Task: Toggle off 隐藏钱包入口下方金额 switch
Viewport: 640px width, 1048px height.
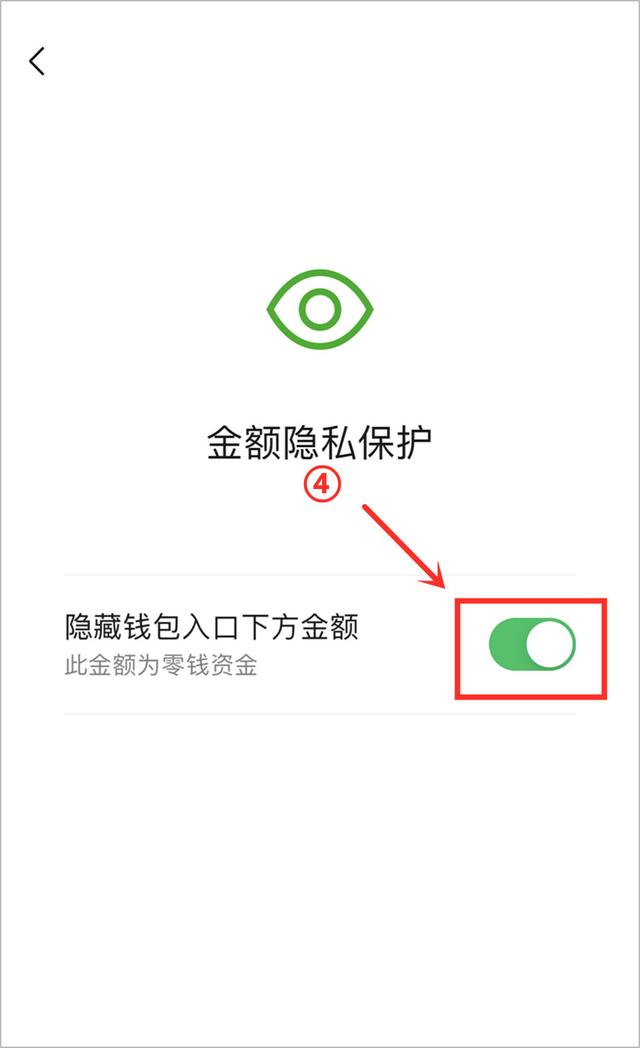Action: (532, 644)
